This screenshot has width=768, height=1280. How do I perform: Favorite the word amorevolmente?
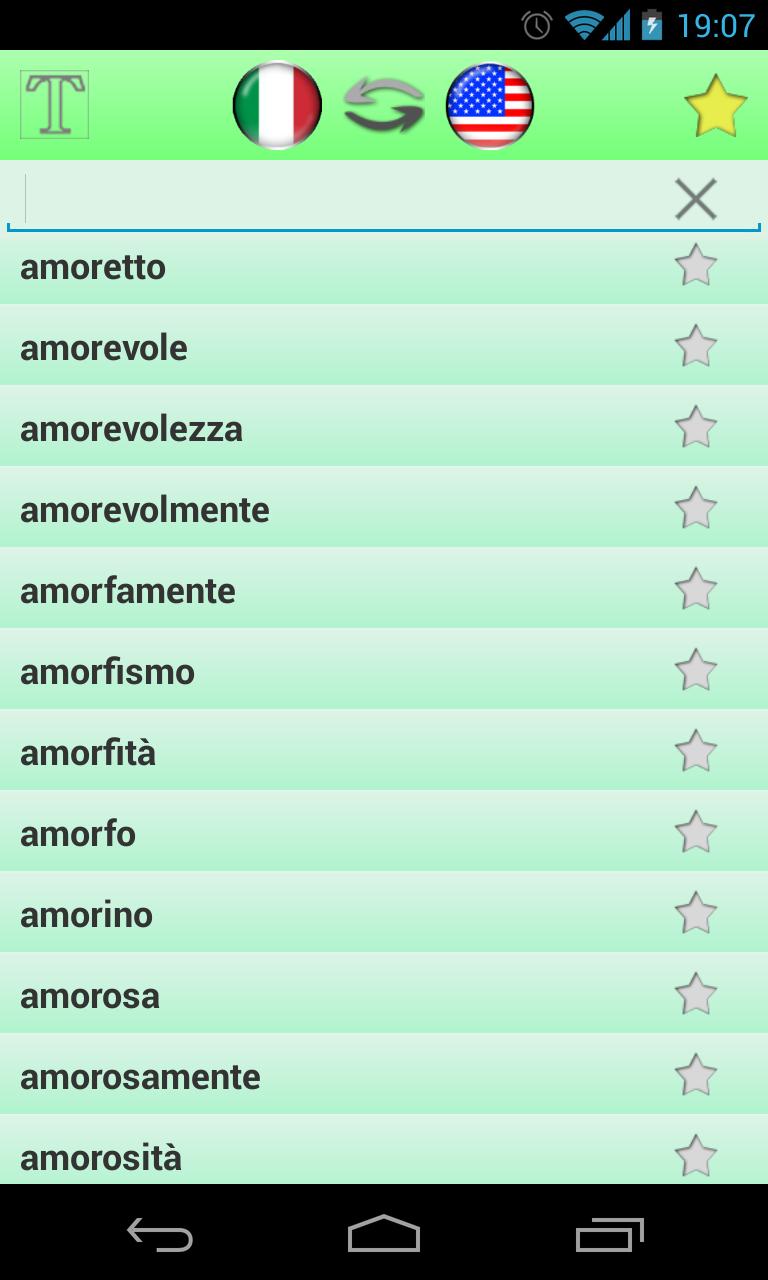coord(695,509)
